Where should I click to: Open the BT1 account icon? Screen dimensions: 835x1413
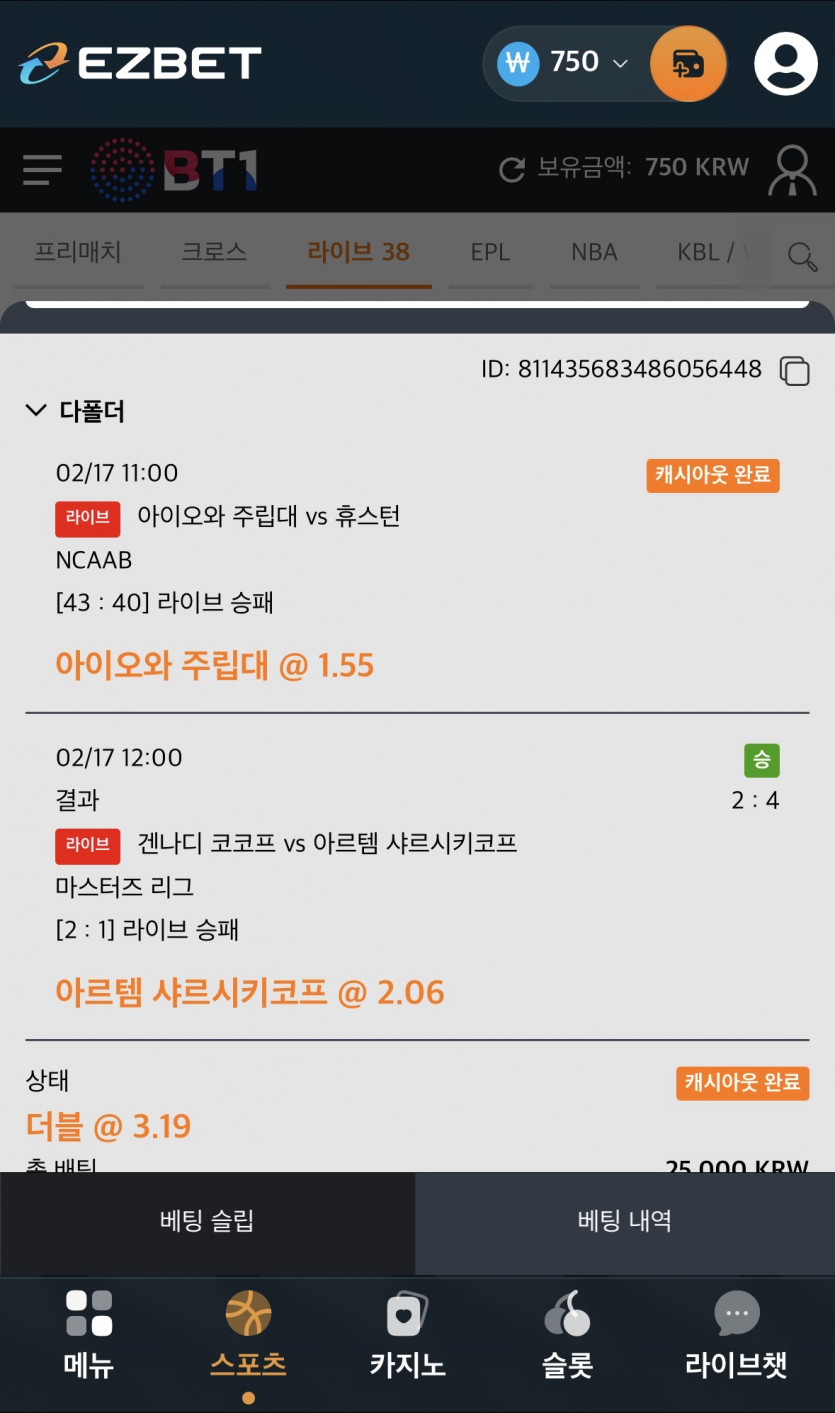(791, 170)
